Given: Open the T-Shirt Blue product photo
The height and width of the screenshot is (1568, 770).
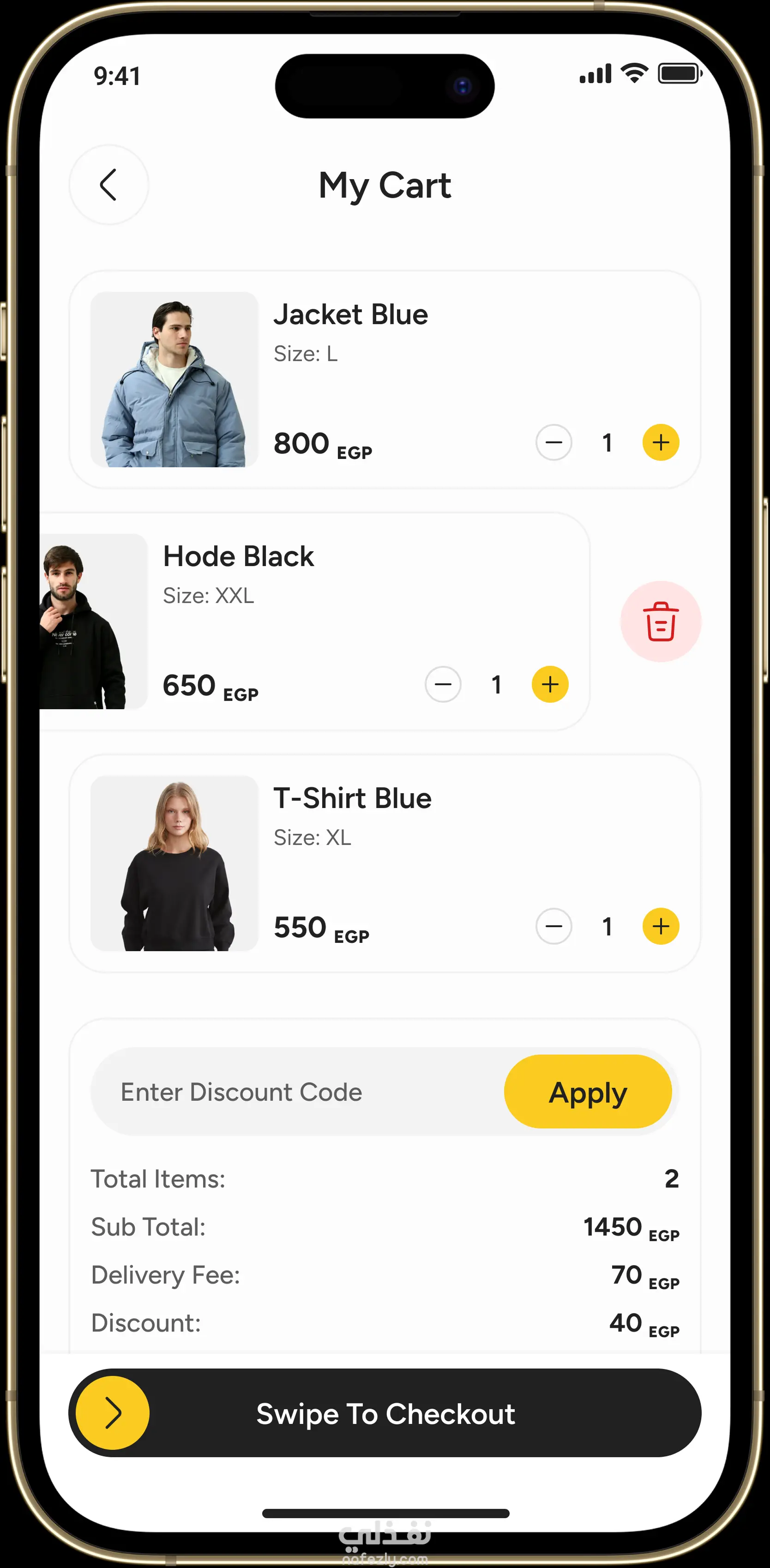Looking at the screenshot, I should [174, 863].
